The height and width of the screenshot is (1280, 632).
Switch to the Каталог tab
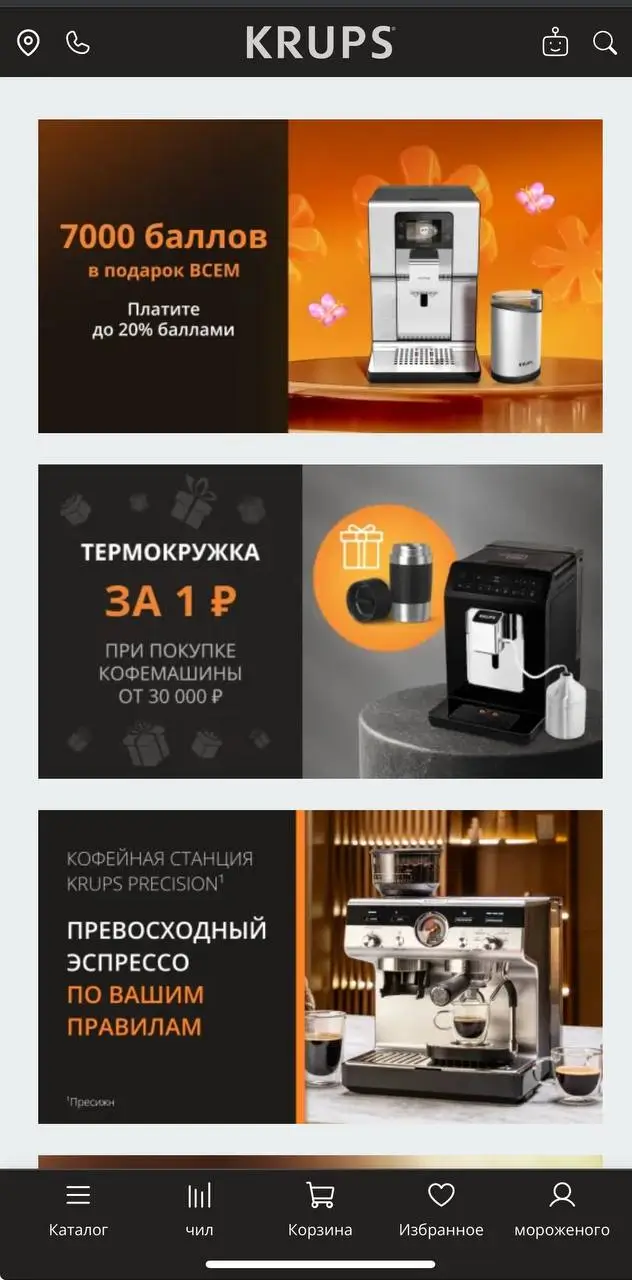click(78, 1210)
